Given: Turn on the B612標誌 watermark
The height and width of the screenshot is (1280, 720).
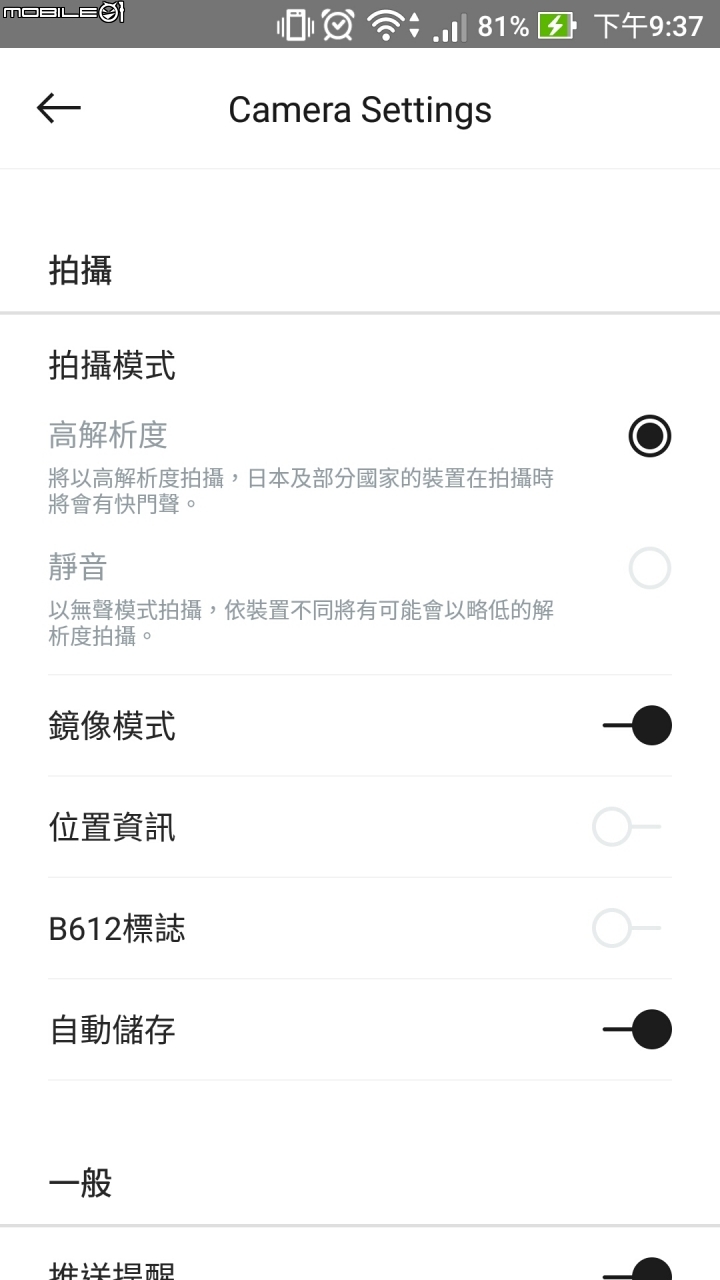Looking at the screenshot, I should [x=626, y=929].
